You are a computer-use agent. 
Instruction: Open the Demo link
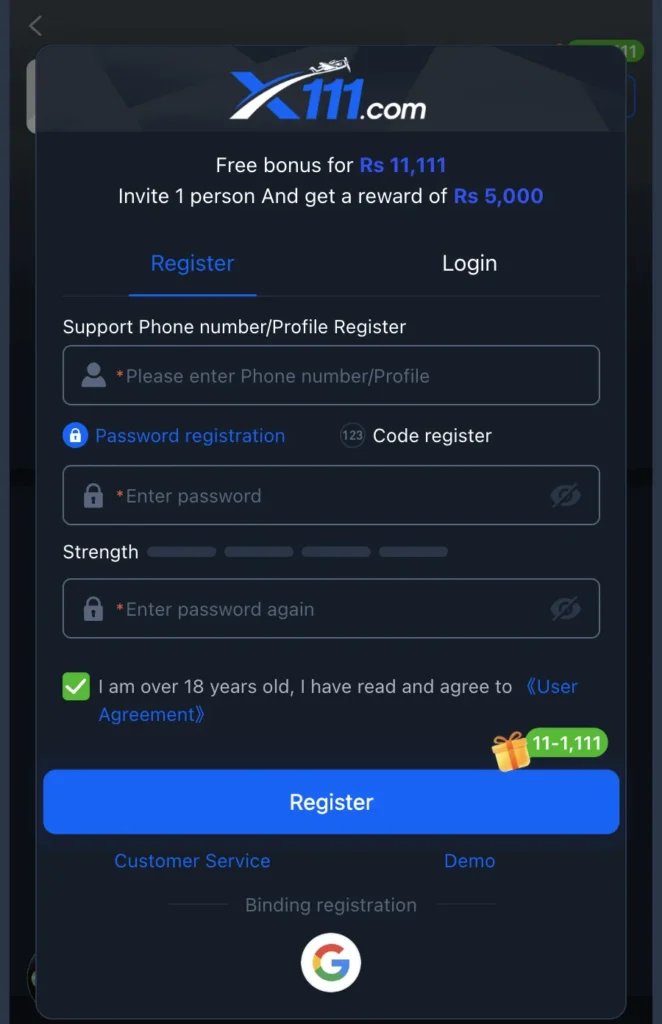coord(469,861)
